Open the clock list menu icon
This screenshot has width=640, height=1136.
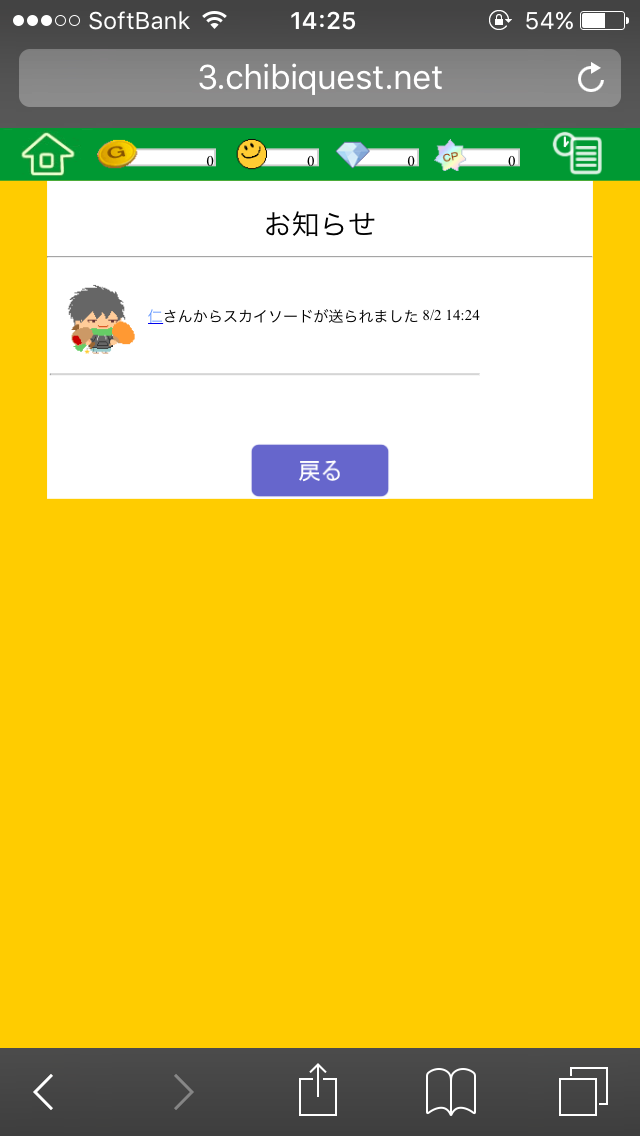coord(578,153)
